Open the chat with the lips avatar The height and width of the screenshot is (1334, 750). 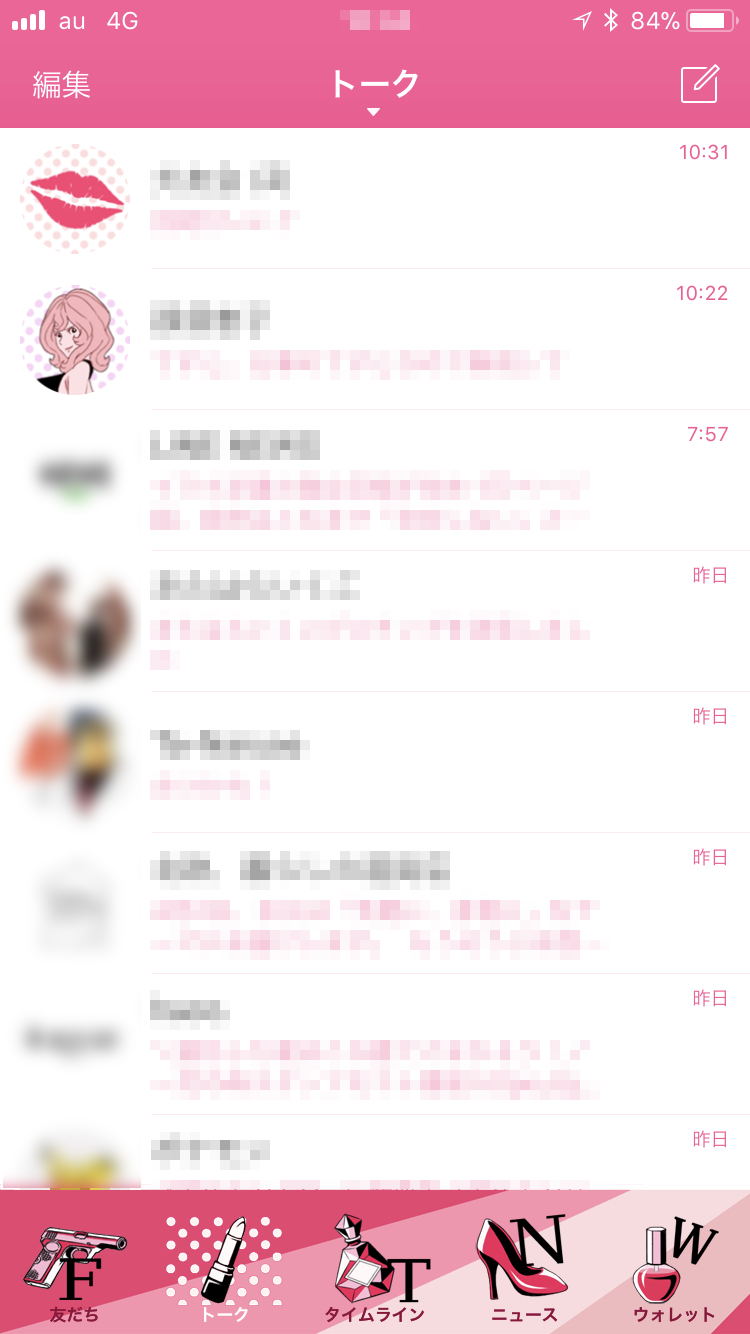[x=375, y=198]
